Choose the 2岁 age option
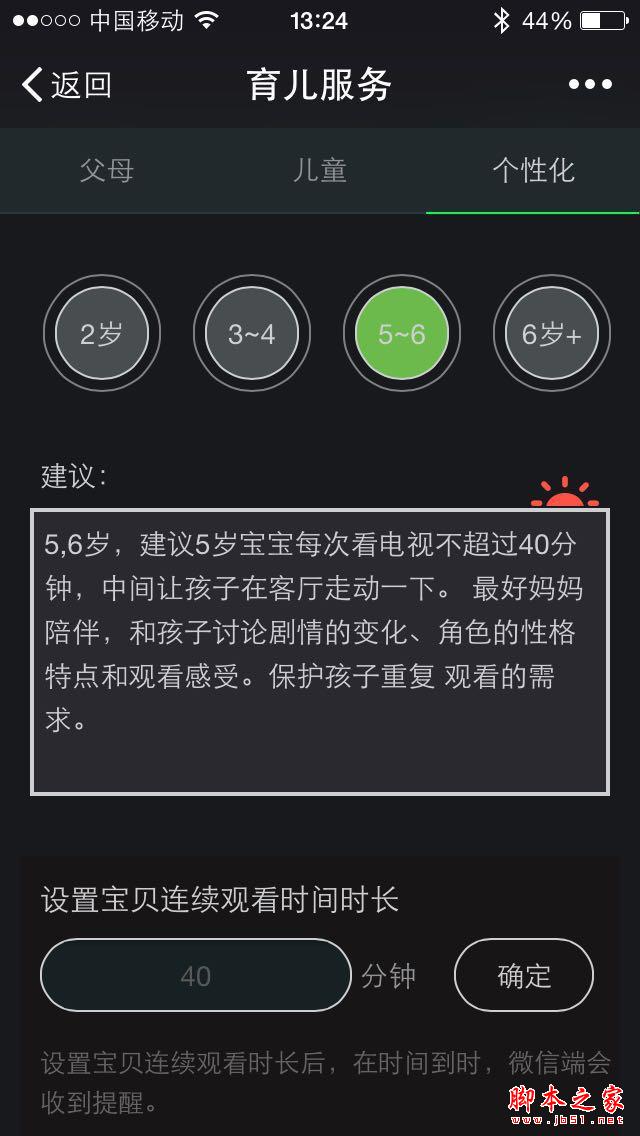This screenshot has width=640, height=1136. click(x=101, y=334)
